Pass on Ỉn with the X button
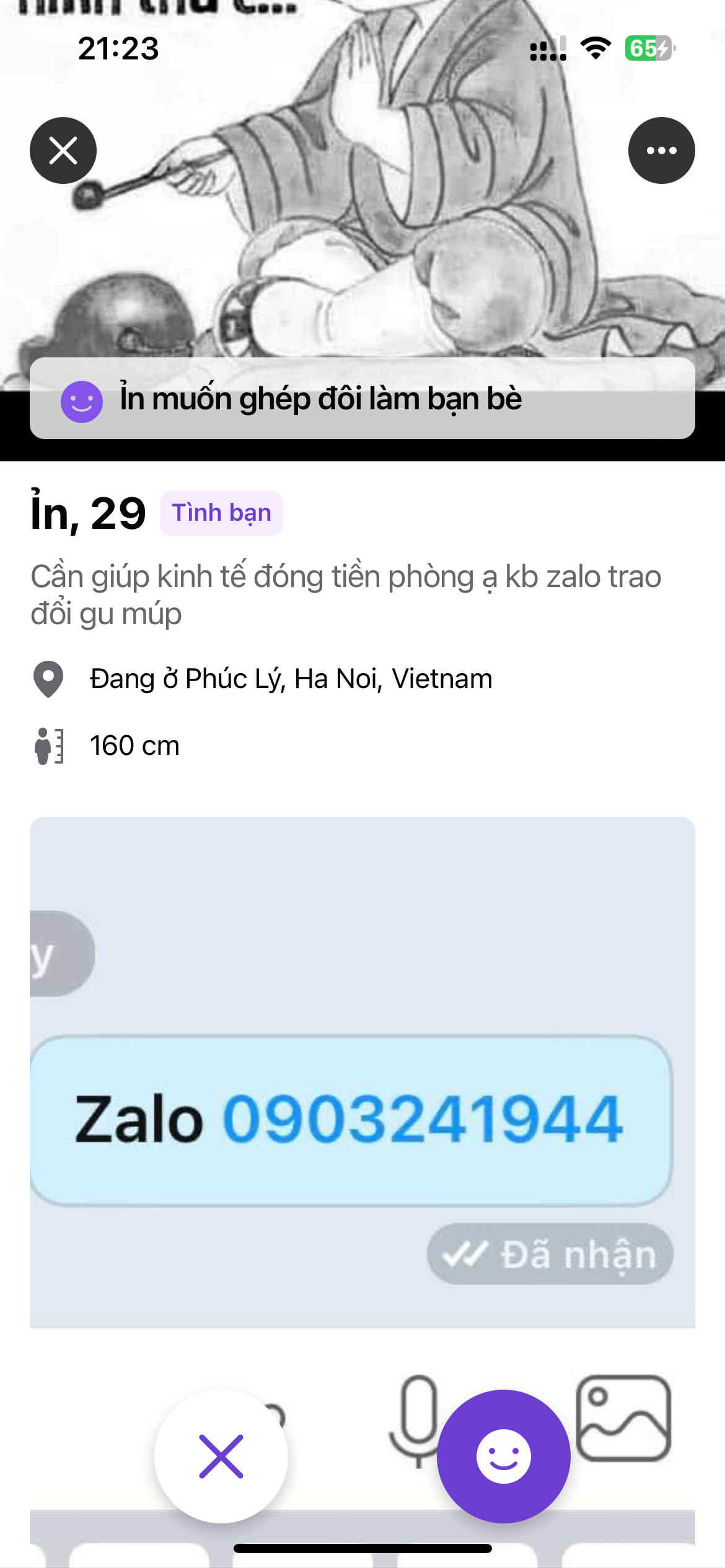Viewport: 725px width, 1568px height. point(221,1456)
